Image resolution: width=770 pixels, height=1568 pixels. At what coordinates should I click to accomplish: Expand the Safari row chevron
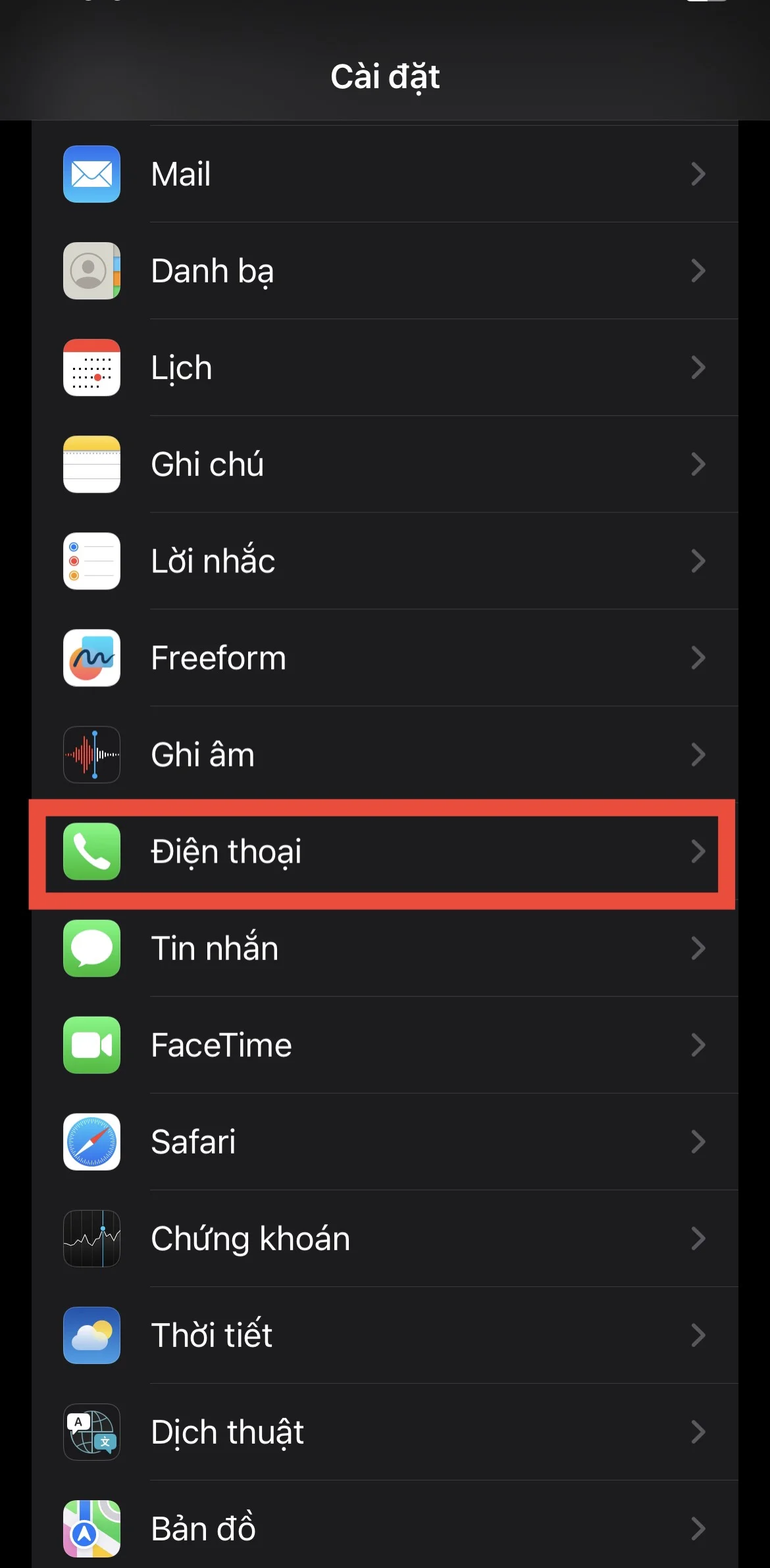click(699, 1142)
